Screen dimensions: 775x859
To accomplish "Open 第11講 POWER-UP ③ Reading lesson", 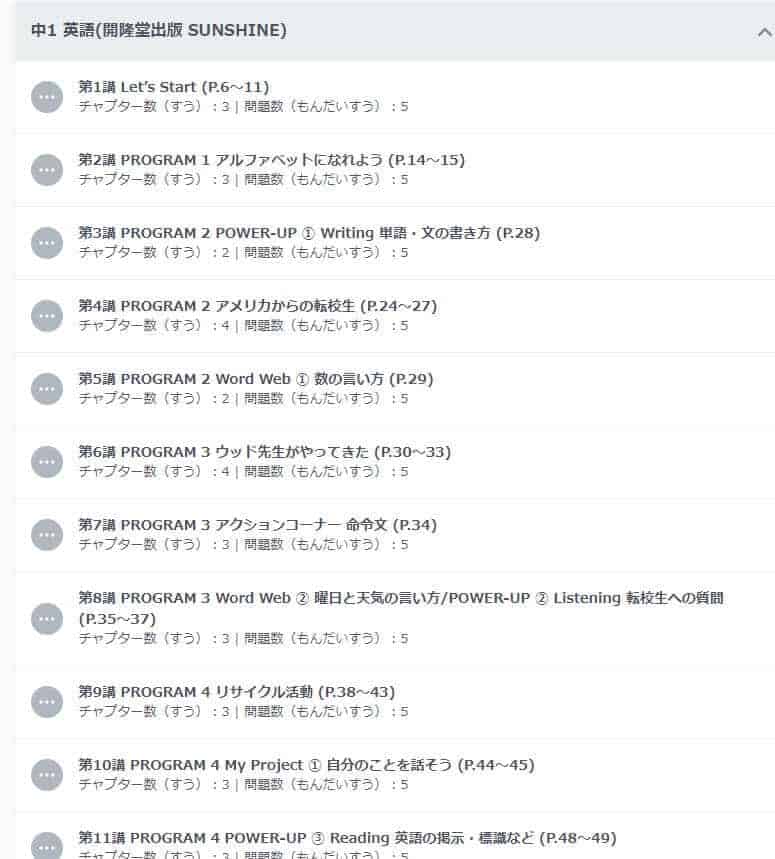I will pyautogui.click(x=347, y=838).
